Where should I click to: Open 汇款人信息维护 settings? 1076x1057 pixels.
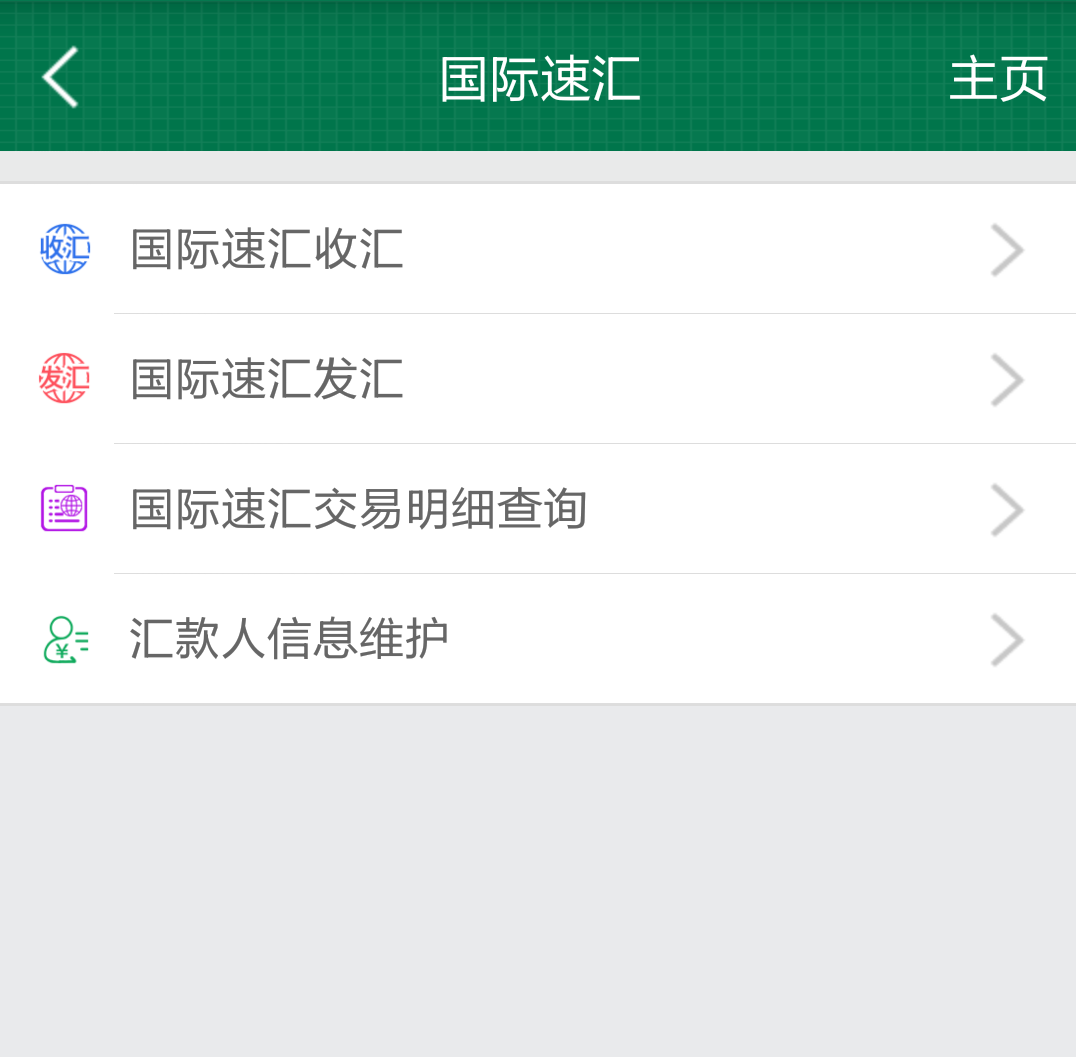pyautogui.click(x=538, y=639)
